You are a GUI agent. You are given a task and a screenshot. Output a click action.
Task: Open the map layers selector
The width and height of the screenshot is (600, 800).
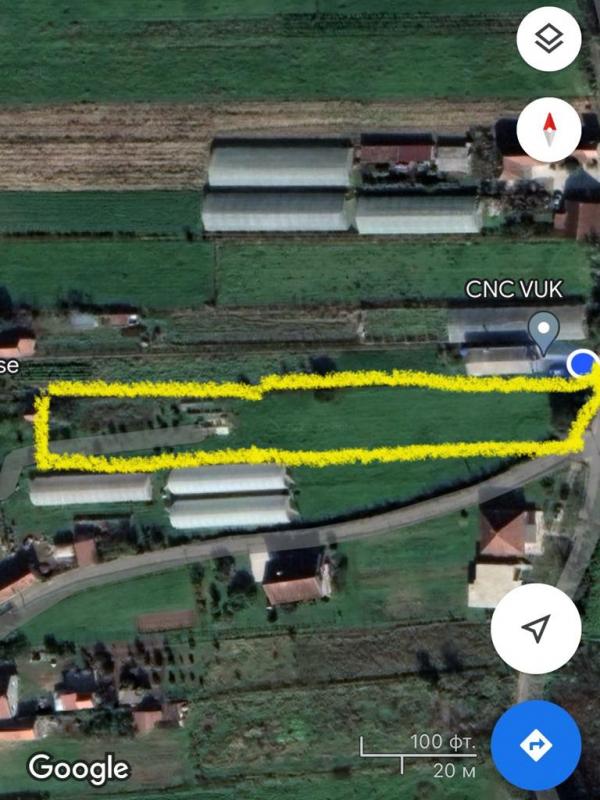click(x=549, y=39)
